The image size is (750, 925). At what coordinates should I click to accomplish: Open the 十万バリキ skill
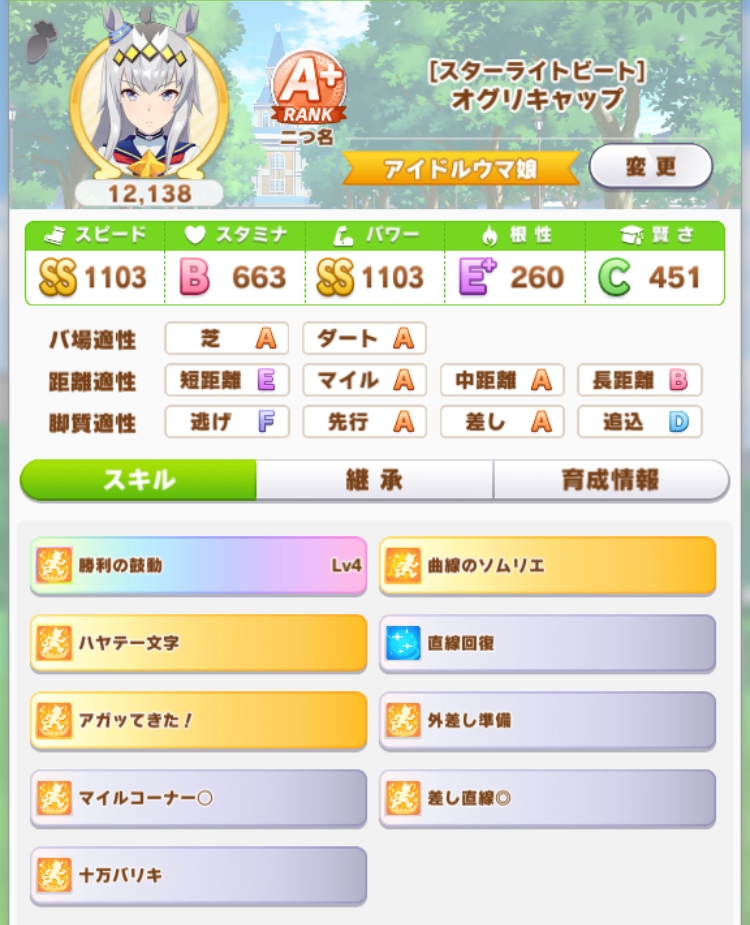(x=198, y=875)
